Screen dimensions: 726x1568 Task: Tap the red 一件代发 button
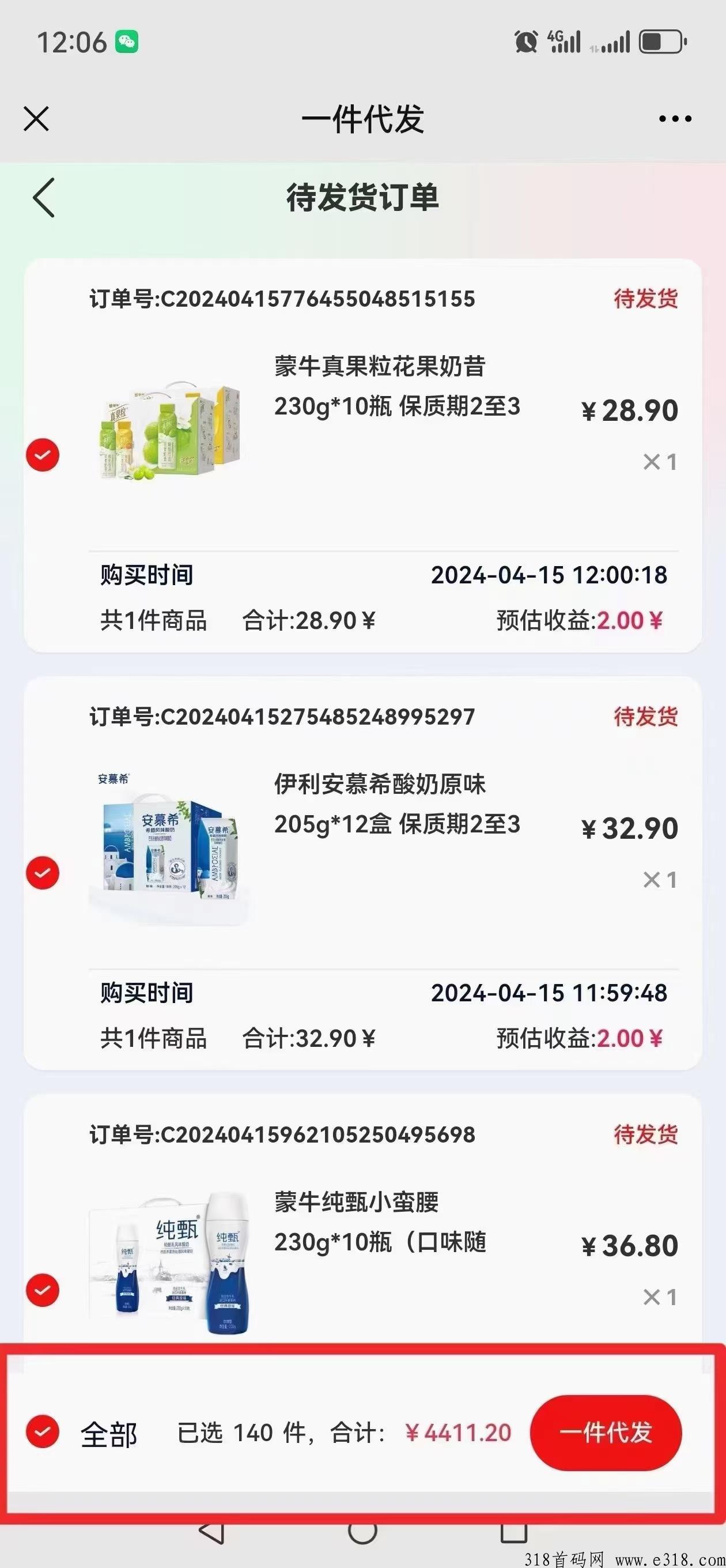coord(606,1431)
